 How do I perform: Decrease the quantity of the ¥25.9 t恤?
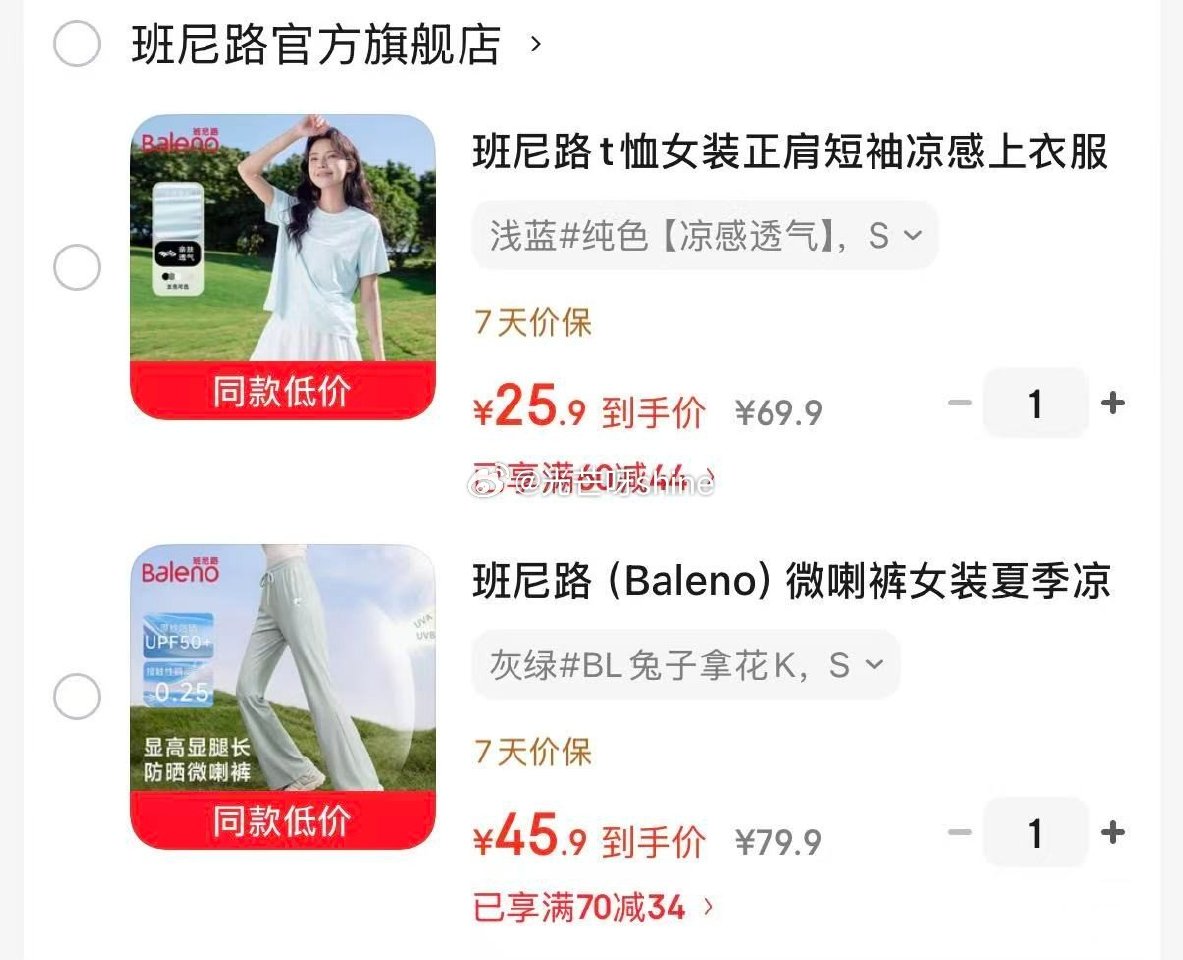pos(960,403)
